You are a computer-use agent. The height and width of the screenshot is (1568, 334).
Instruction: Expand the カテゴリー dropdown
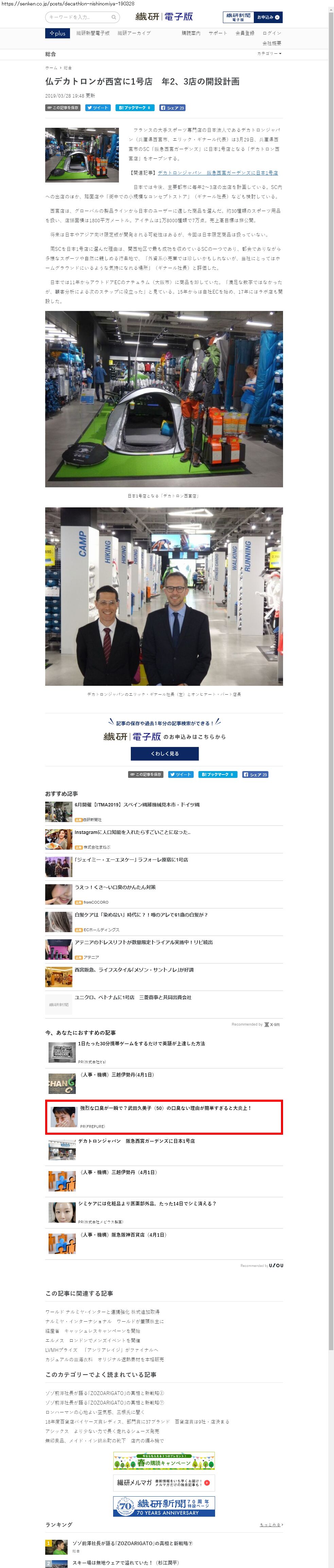pyautogui.click(x=269, y=54)
